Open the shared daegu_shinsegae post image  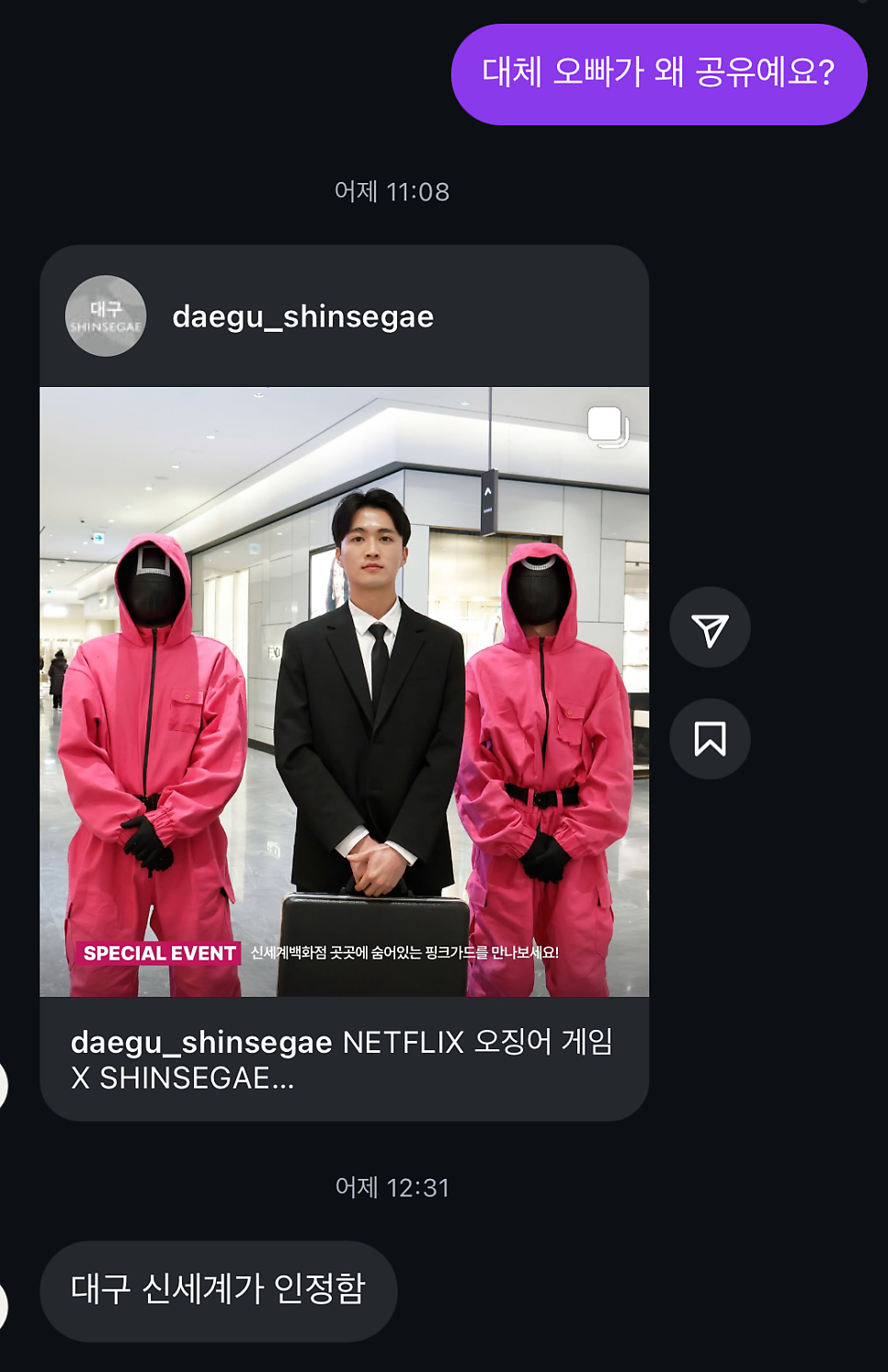[344, 692]
